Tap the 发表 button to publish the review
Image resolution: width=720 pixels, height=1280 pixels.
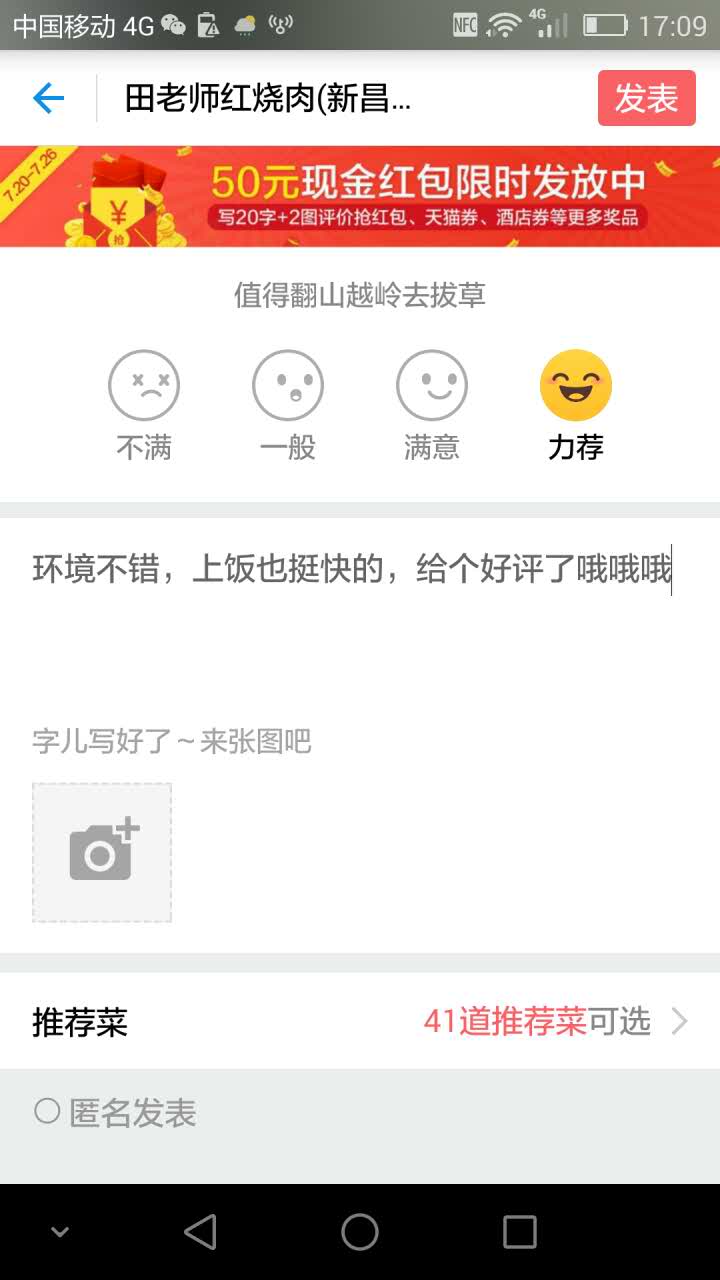tap(646, 98)
